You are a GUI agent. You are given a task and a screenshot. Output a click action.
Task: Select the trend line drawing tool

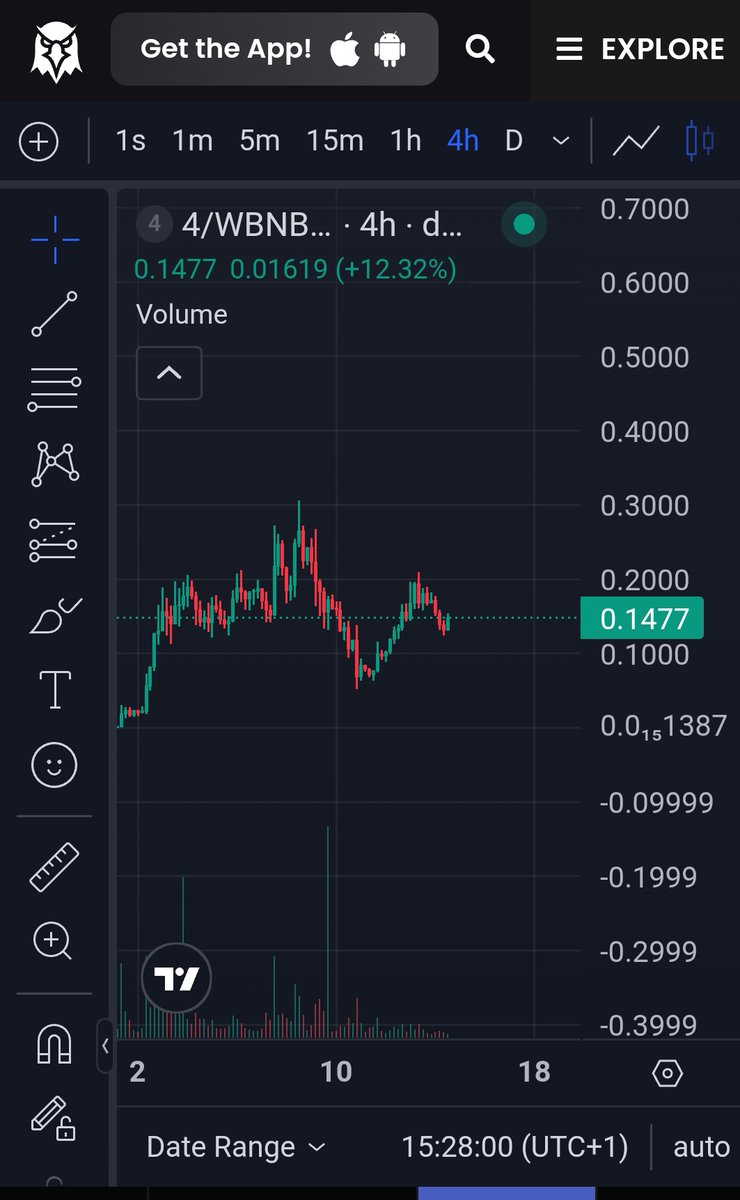point(54,314)
